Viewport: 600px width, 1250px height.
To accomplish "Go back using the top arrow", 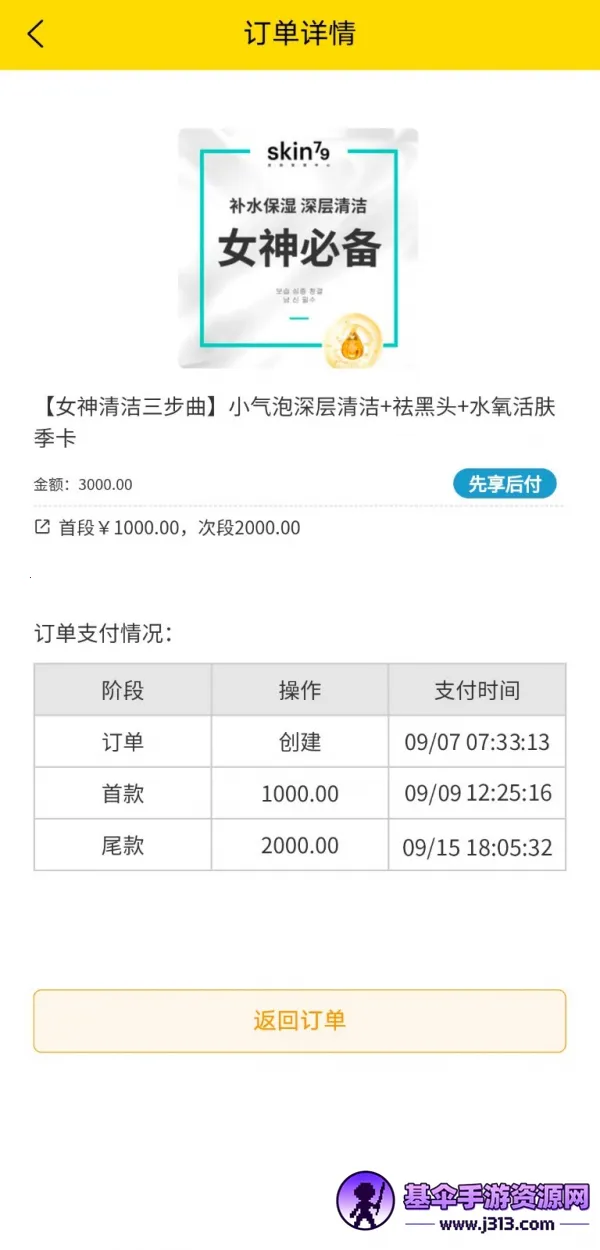I will pyautogui.click(x=36, y=34).
